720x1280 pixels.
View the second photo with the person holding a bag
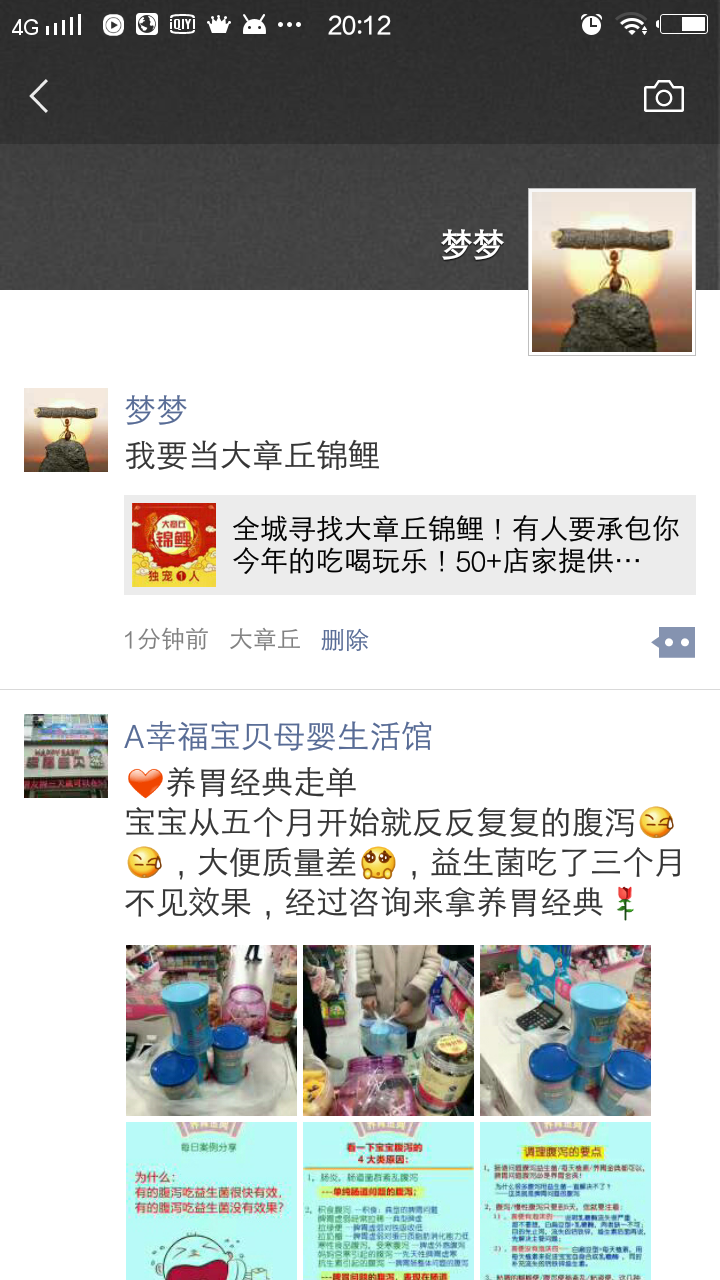click(388, 1030)
